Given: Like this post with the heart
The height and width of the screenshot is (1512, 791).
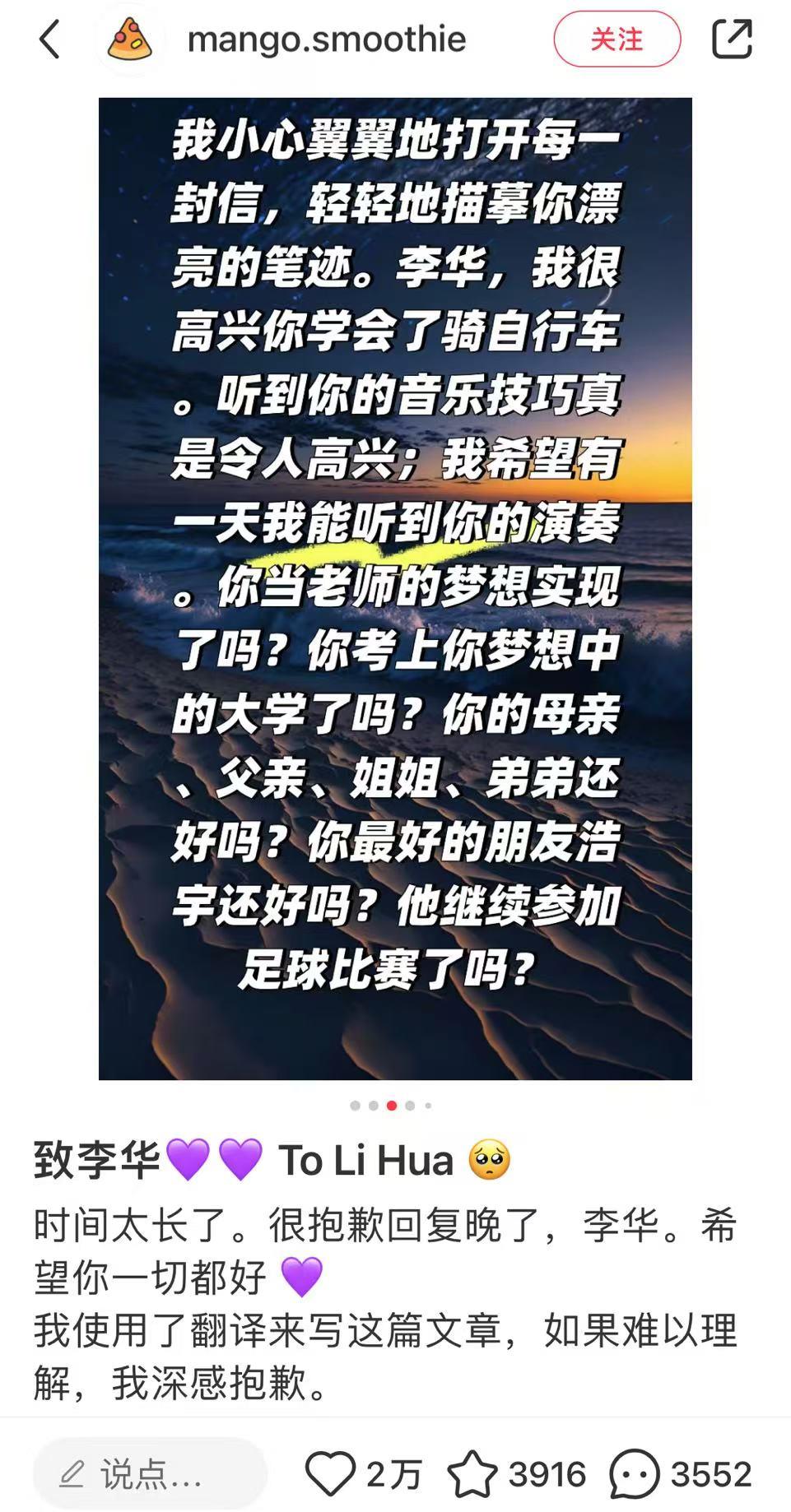Looking at the screenshot, I should (x=330, y=1474).
